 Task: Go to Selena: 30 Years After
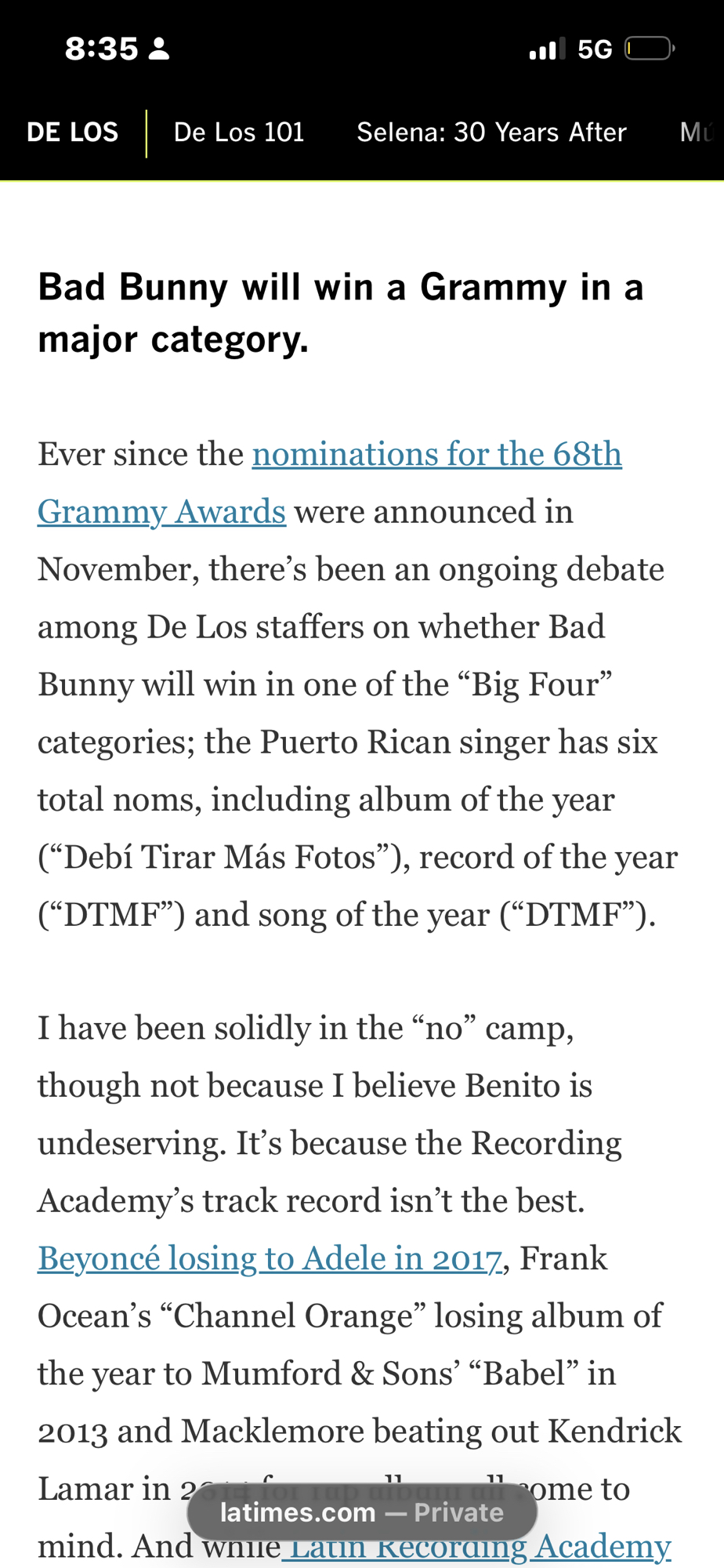pyautogui.click(x=491, y=132)
